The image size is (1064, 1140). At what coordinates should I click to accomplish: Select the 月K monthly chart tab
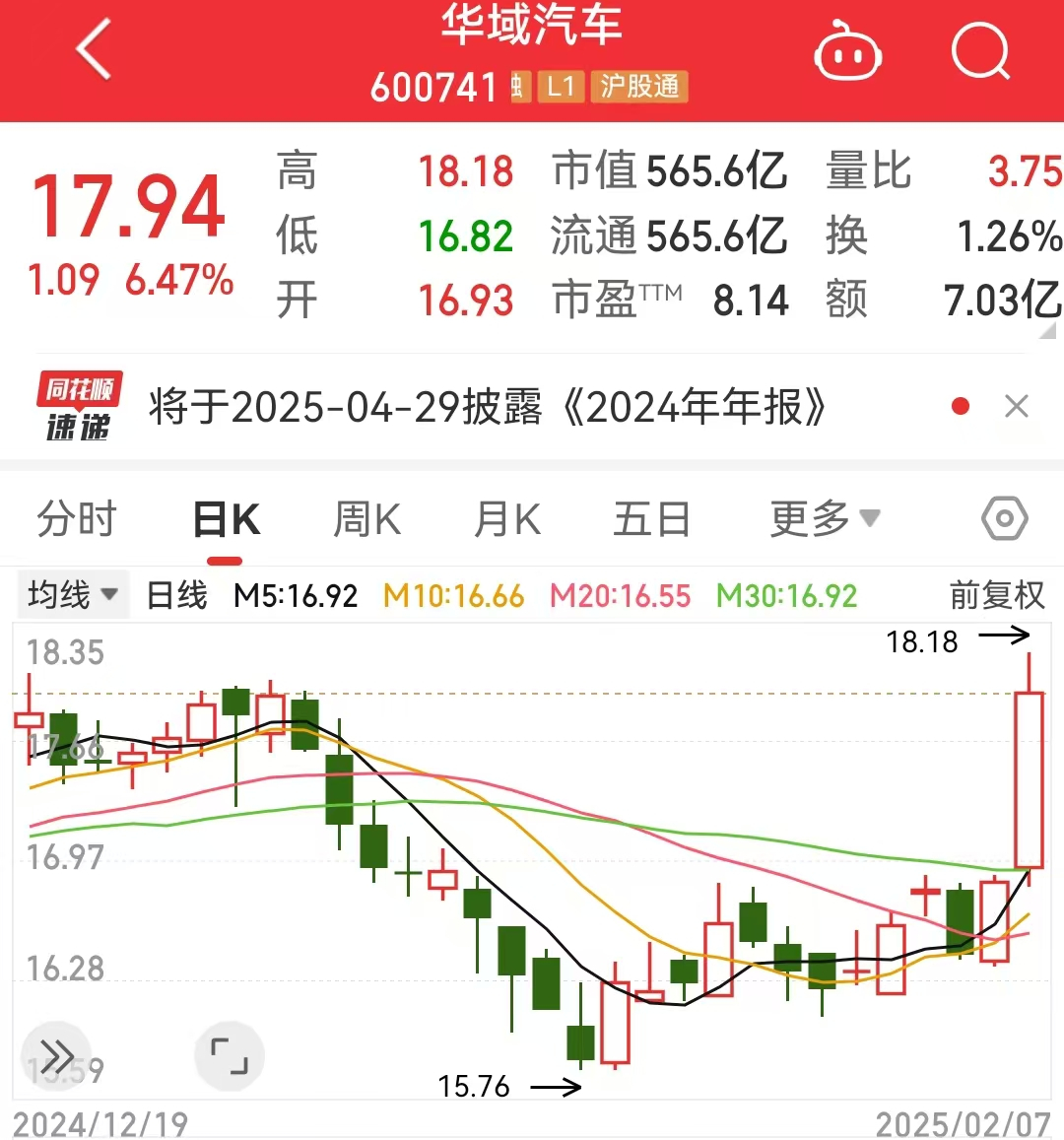(x=507, y=517)
